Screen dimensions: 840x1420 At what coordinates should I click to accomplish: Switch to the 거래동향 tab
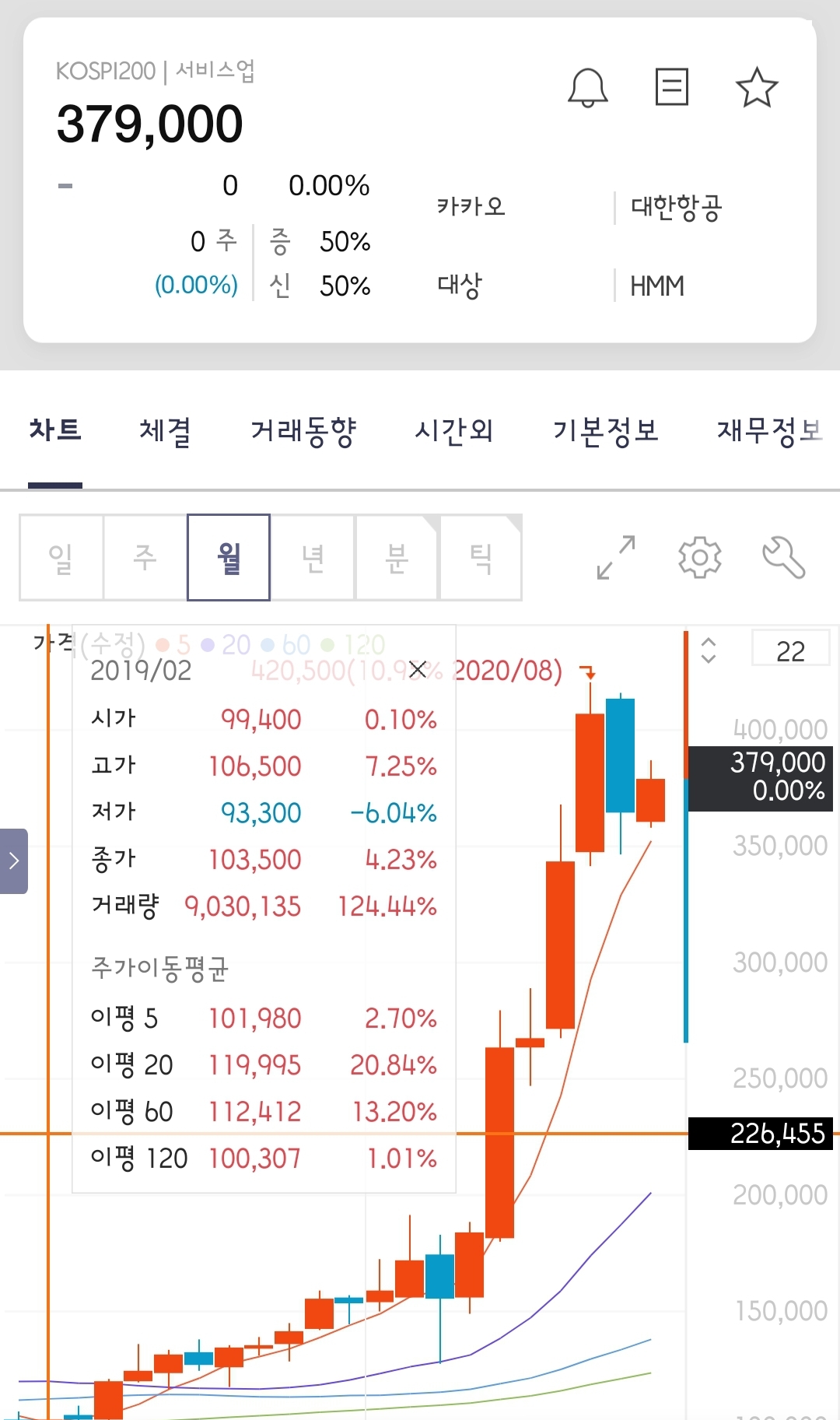point(303,430)
